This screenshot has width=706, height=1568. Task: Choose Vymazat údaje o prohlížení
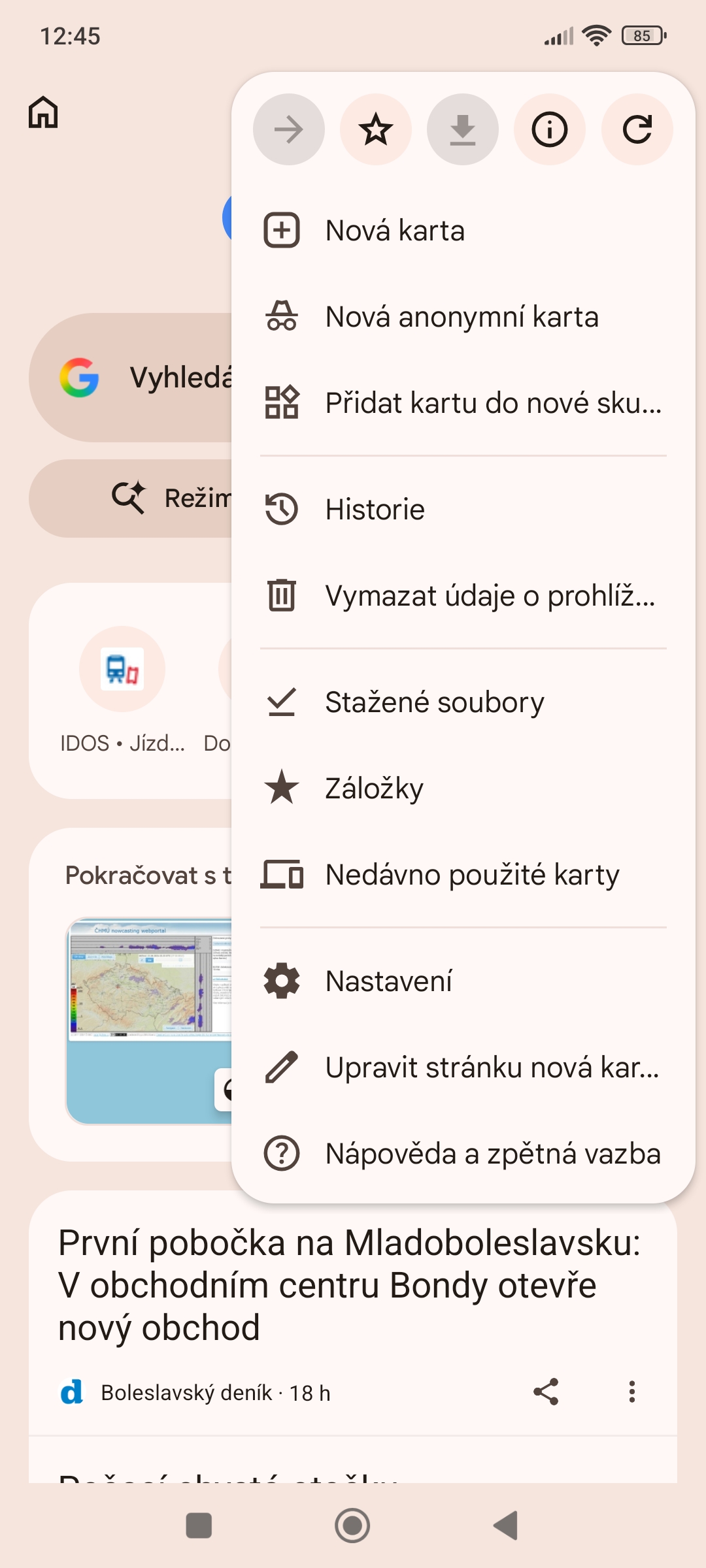(463, 596)
